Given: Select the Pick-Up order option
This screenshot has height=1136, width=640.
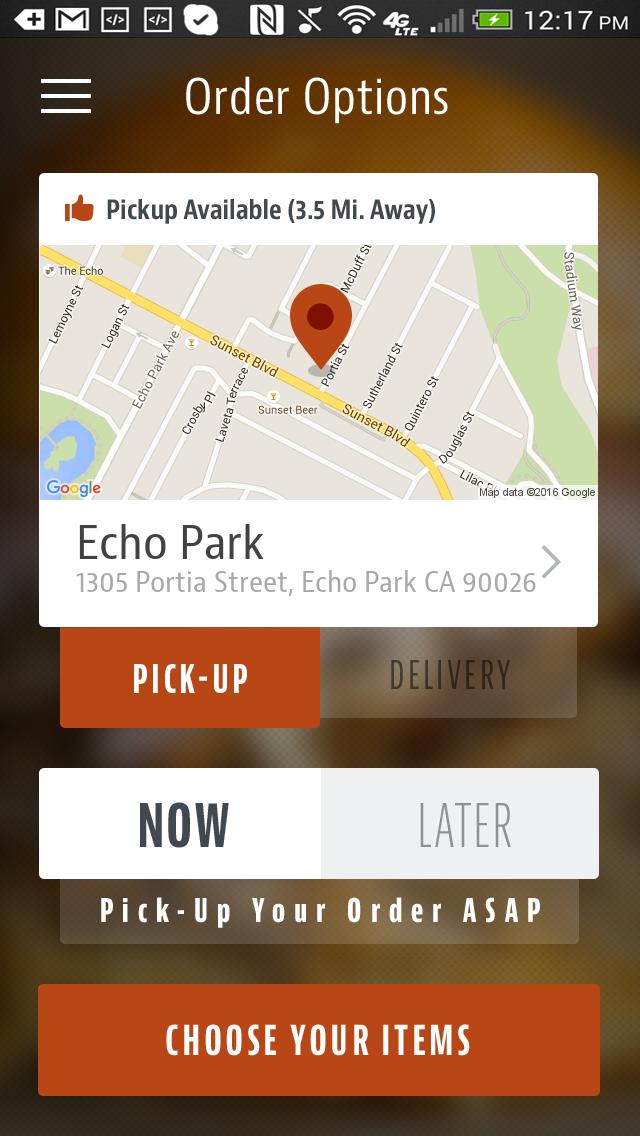Looking at the screenshot, I should tap(190, 677).
